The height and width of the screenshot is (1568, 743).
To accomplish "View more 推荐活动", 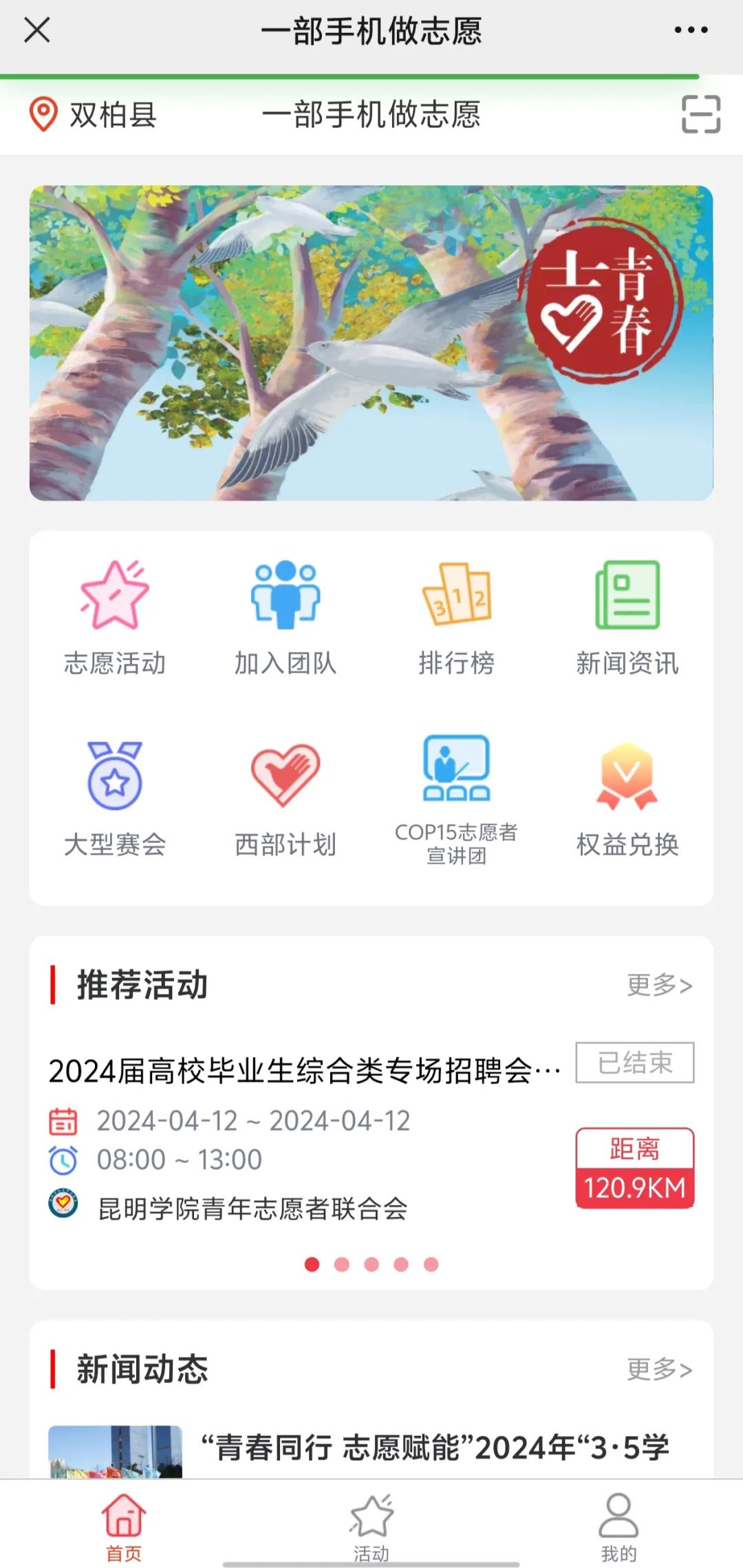I will 658,985.
